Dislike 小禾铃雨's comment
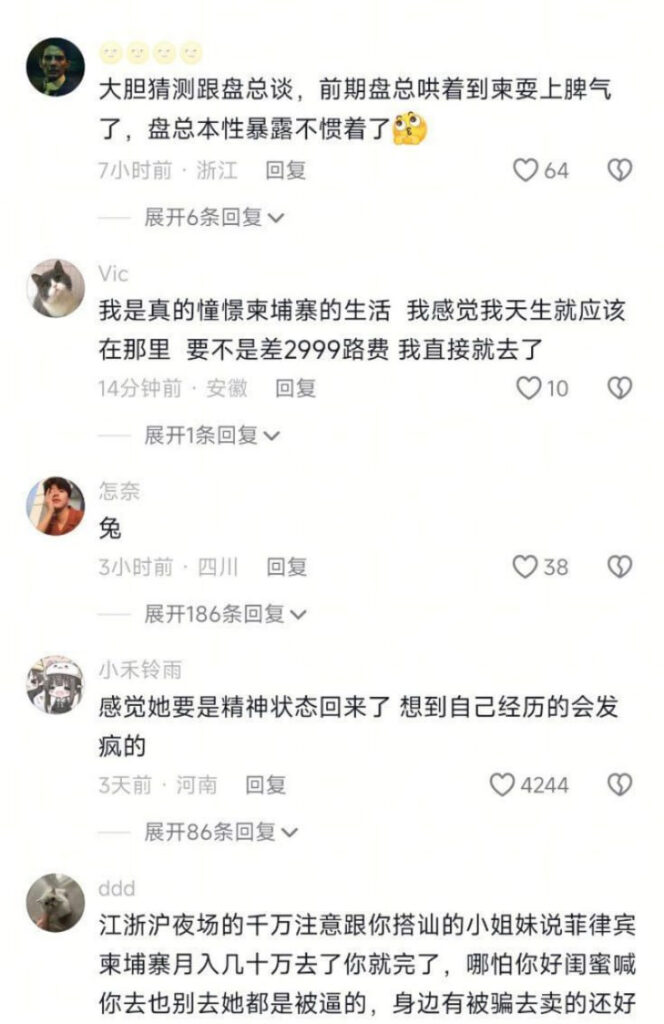The height and width of the screenshot is (1024, 664). (x=620, y=785)
